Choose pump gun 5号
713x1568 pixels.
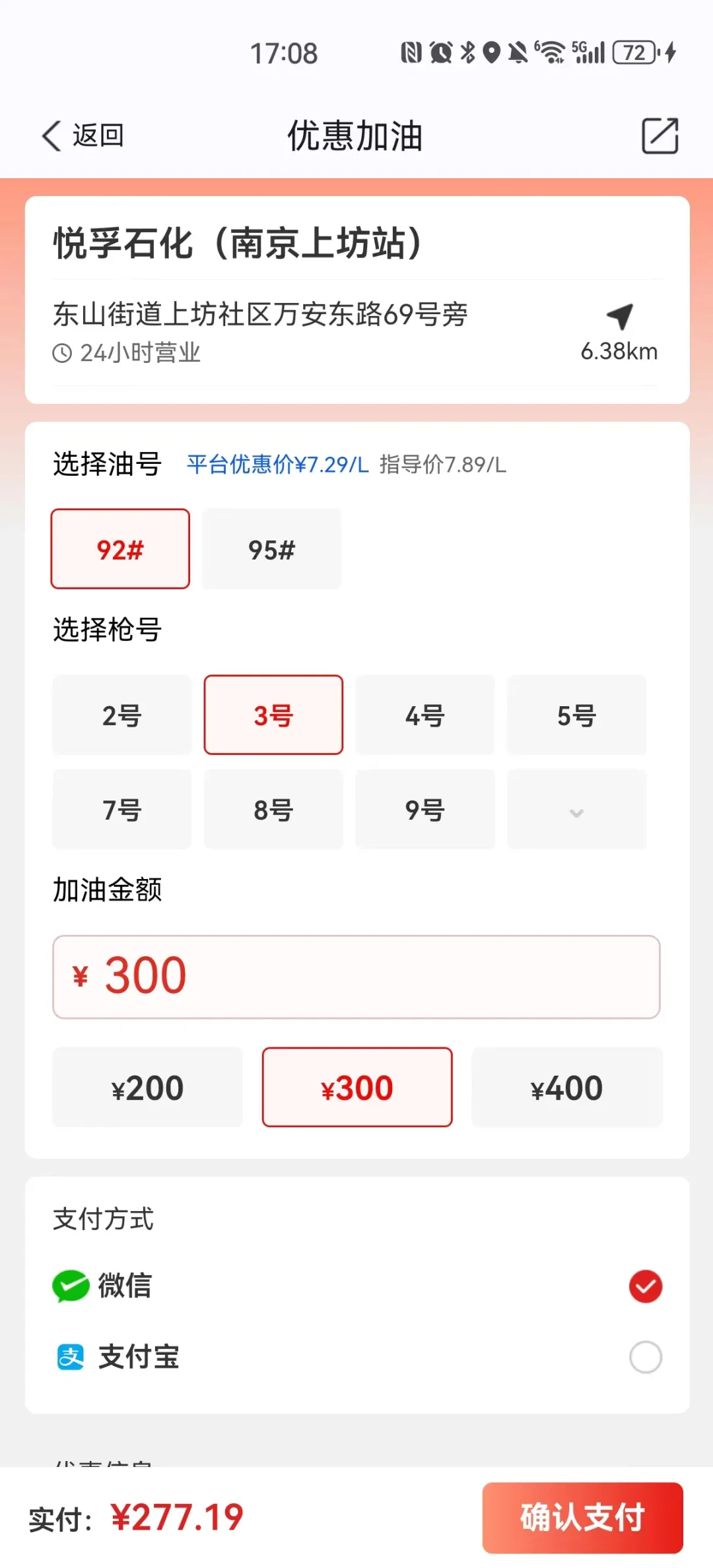tap(576, 715)
